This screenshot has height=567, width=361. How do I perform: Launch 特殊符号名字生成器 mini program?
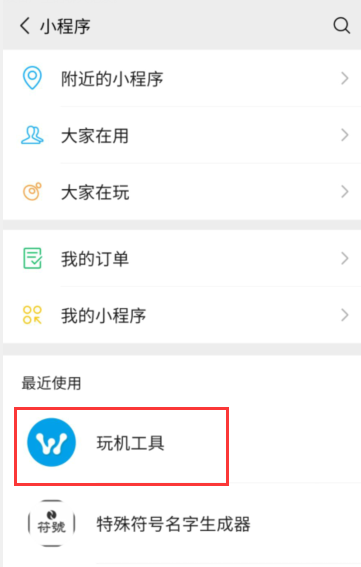click(182, 524)
